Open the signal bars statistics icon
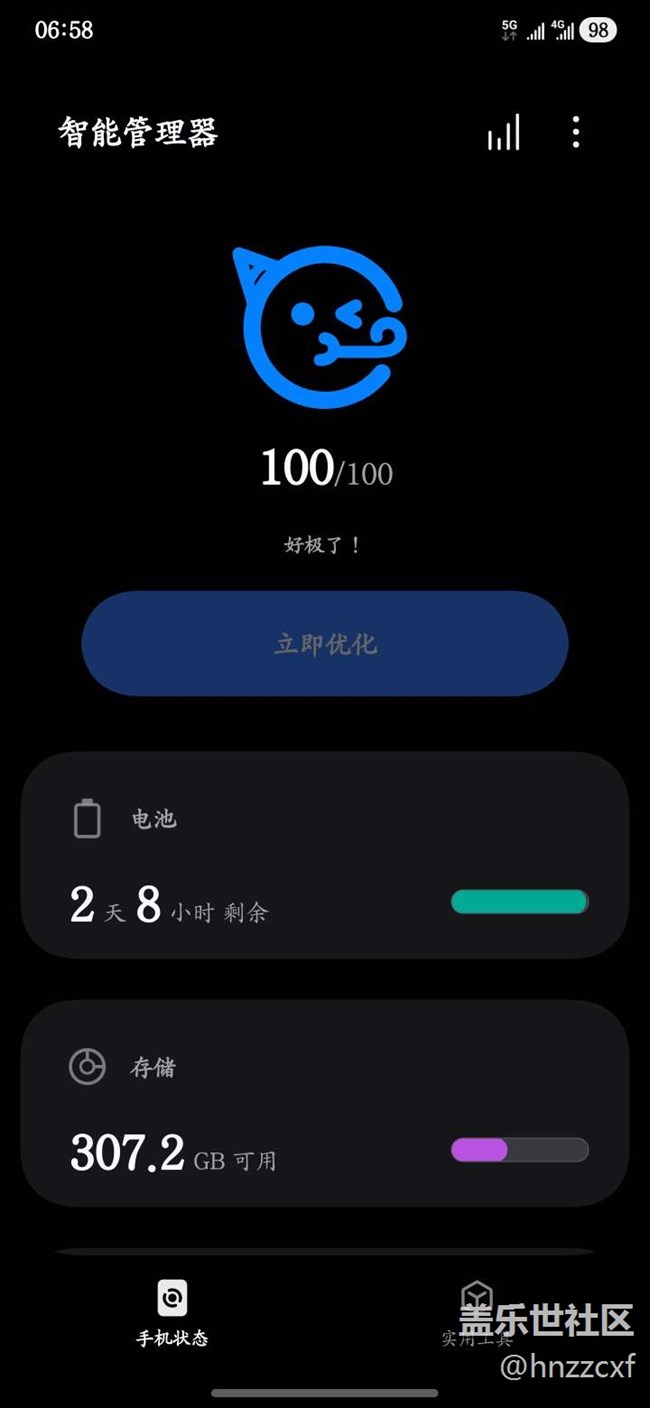Screen dimensions: 650x1408 click(x=504, y=132)
